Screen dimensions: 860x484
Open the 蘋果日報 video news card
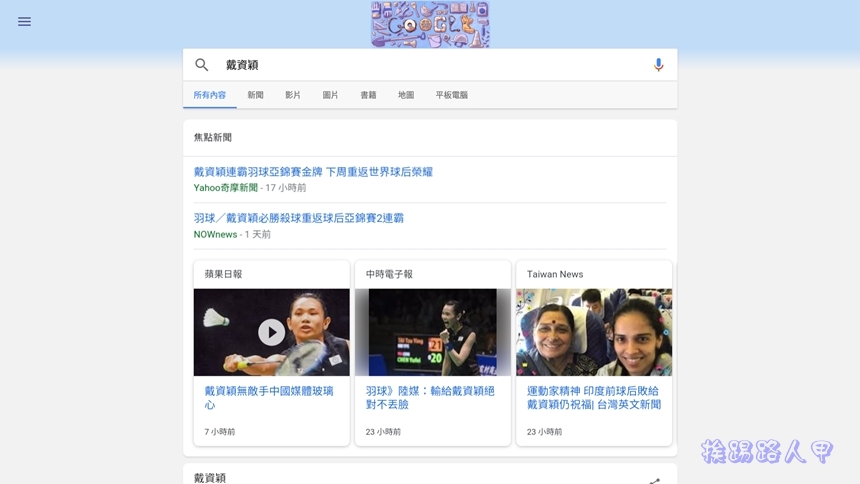pos(271,350)
